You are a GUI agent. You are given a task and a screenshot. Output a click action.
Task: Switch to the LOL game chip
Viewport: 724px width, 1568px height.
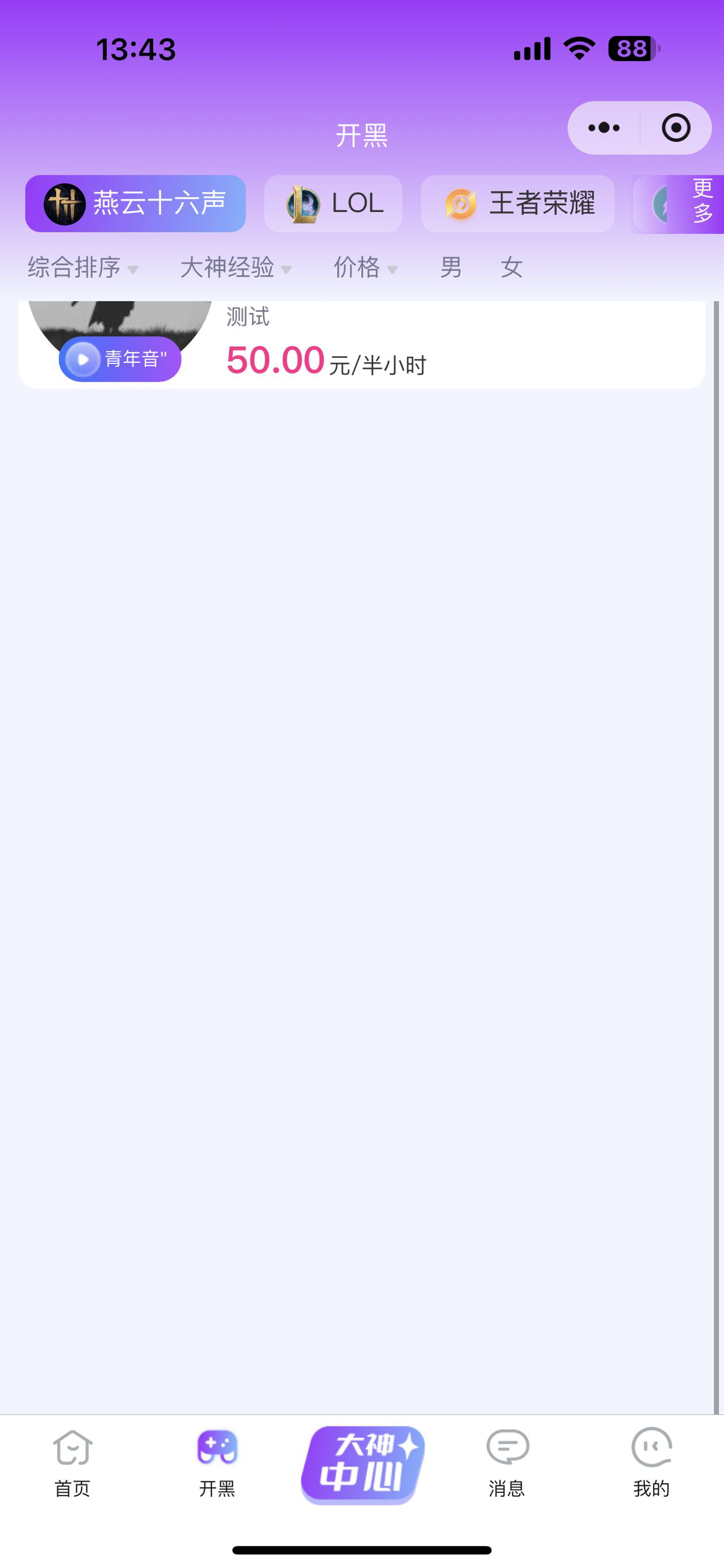tap(333, 203)
